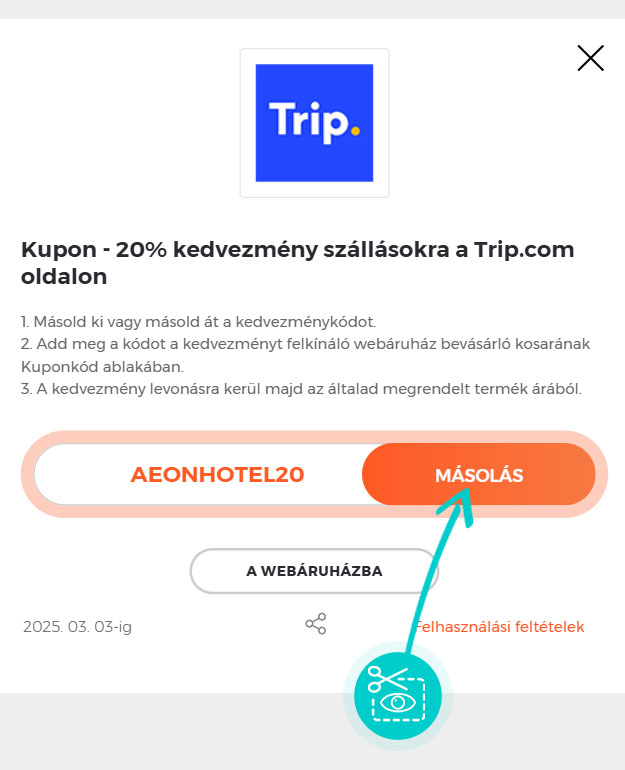
Task: Go to the shop via A WEBÁRUHÁZBA
Action: (314, 571)
